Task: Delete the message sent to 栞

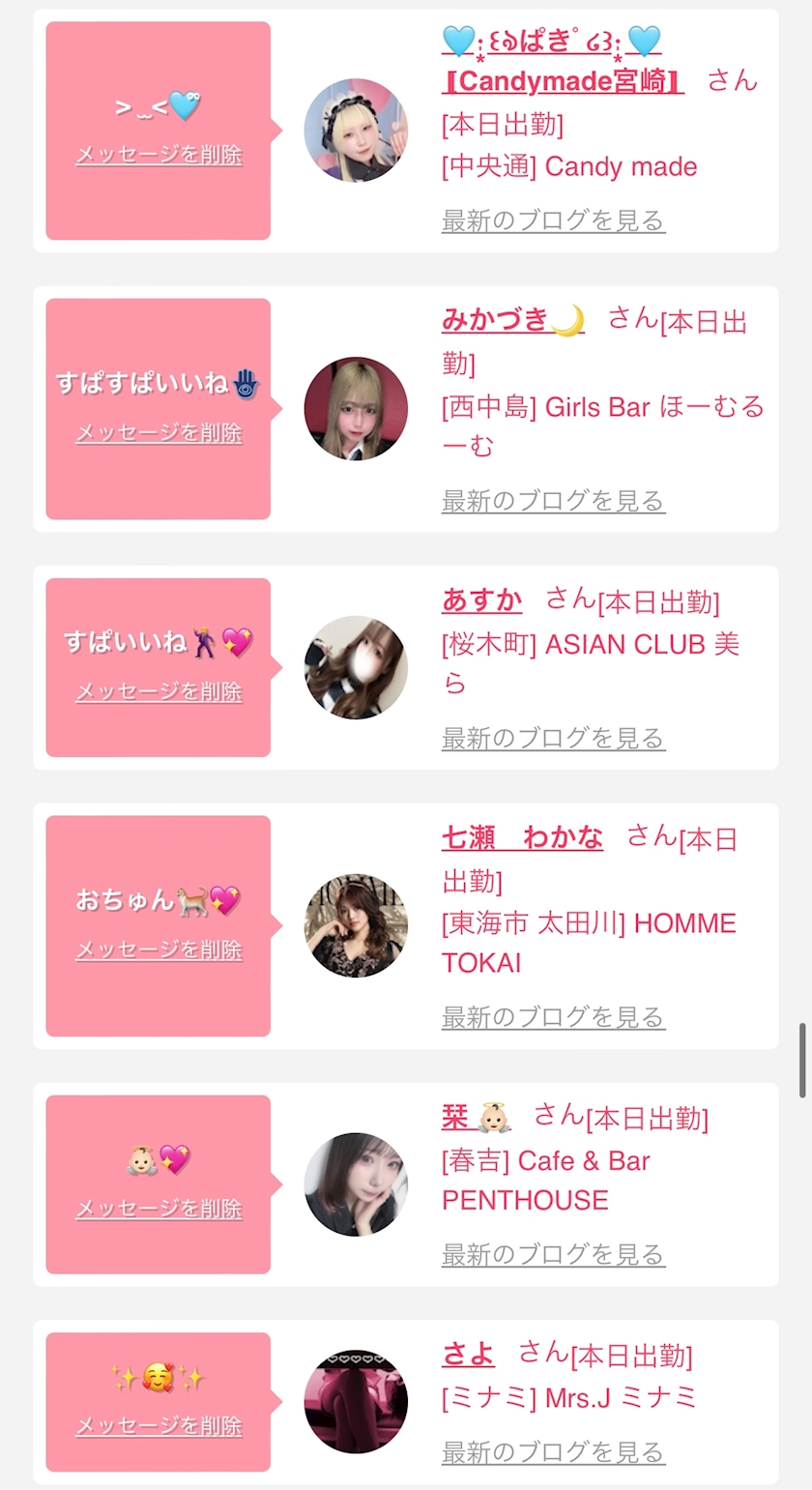Action: coord(159,1210)
